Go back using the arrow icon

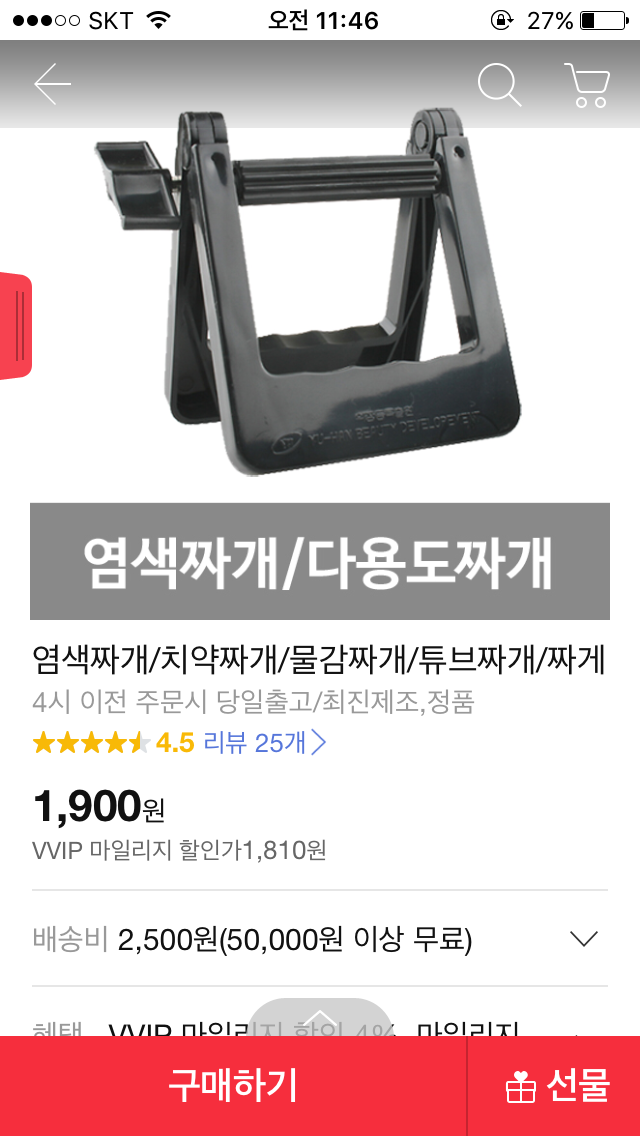click(x=52, y=85)
